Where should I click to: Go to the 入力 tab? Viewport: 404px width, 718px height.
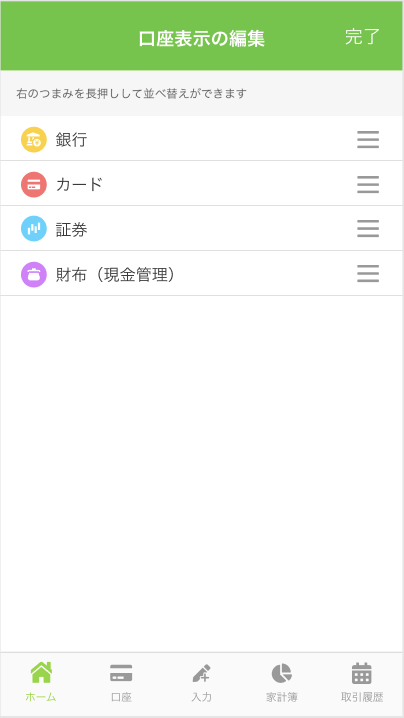(x=202, y=682)
